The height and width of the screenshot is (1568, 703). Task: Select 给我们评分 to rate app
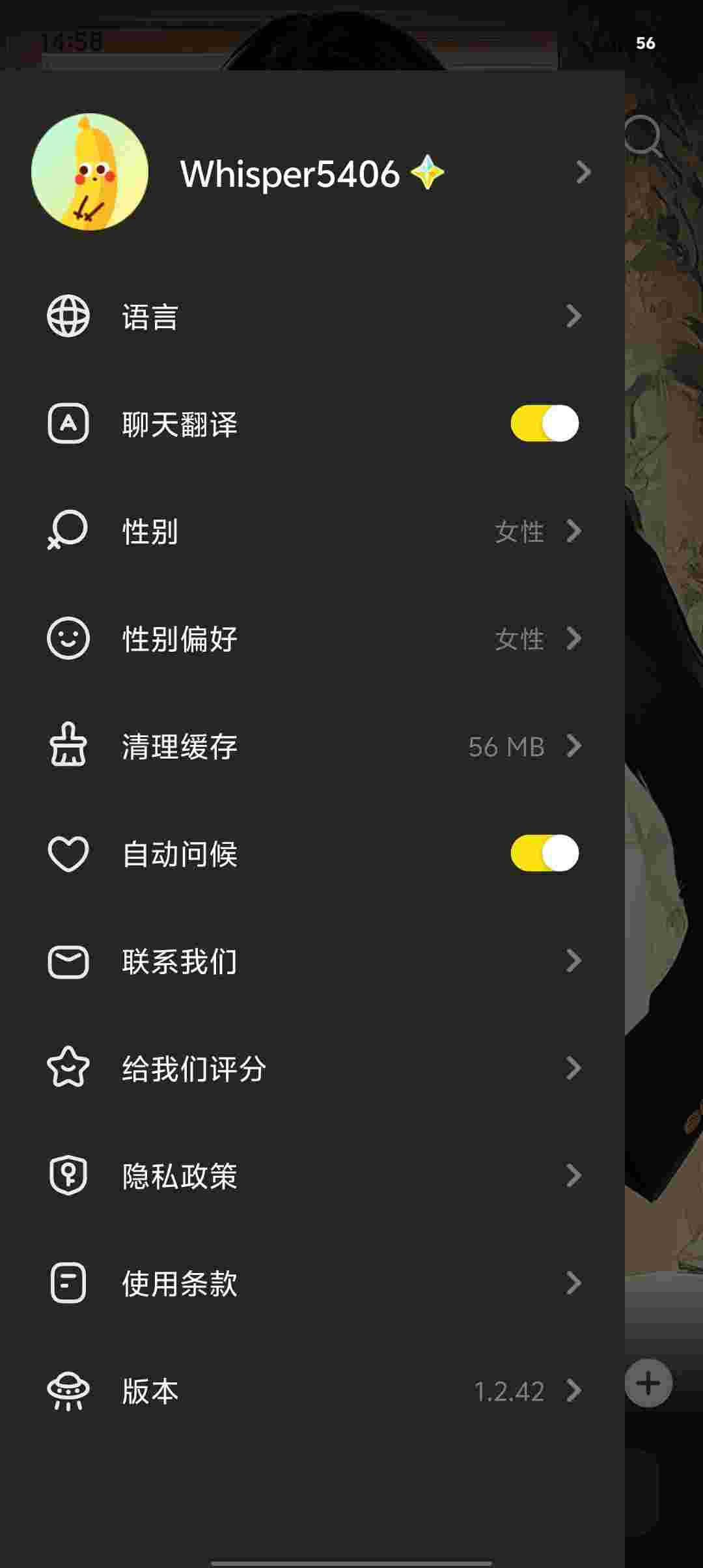coord(312,1069)
